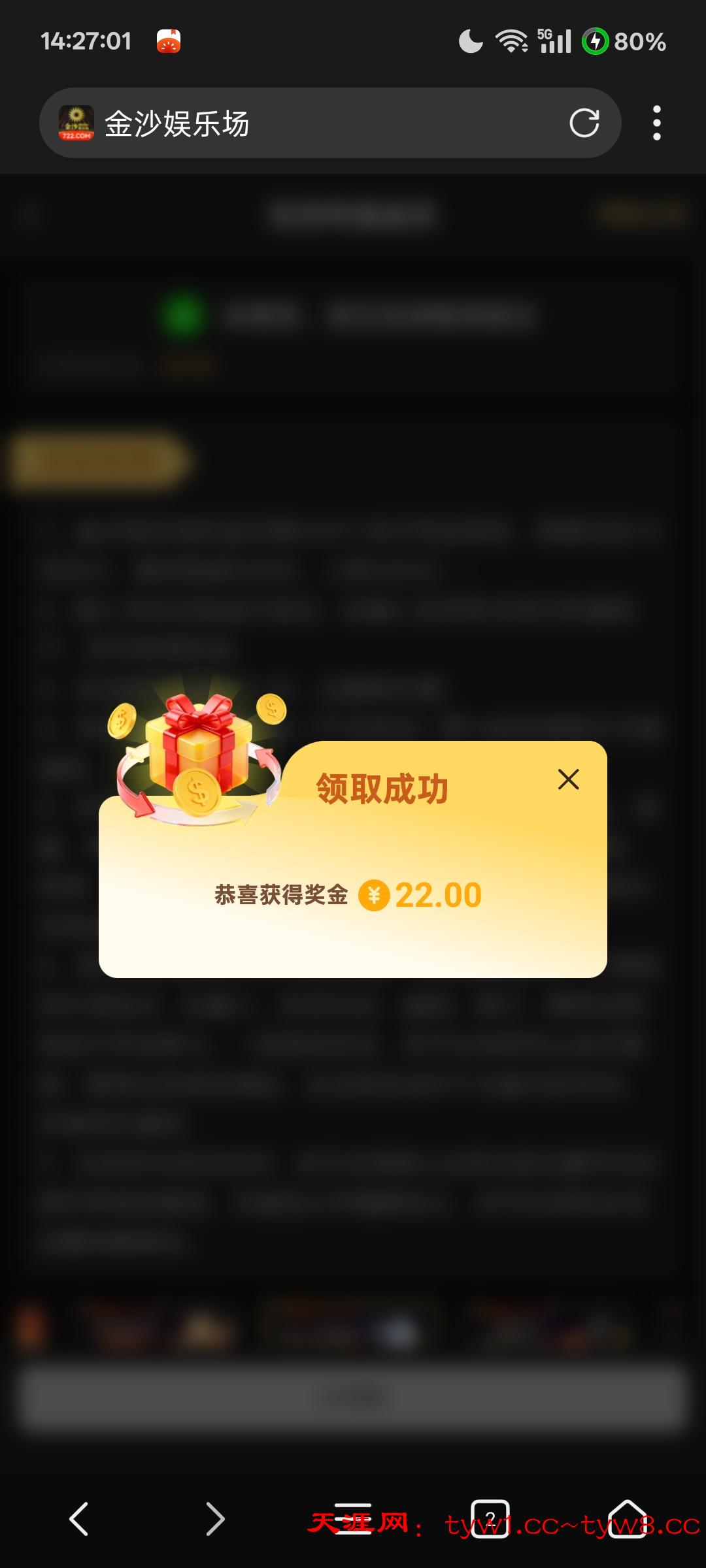Open the browser overflow menu
The width and height of the screenshot is (706, 1568).
coord(656,123)
